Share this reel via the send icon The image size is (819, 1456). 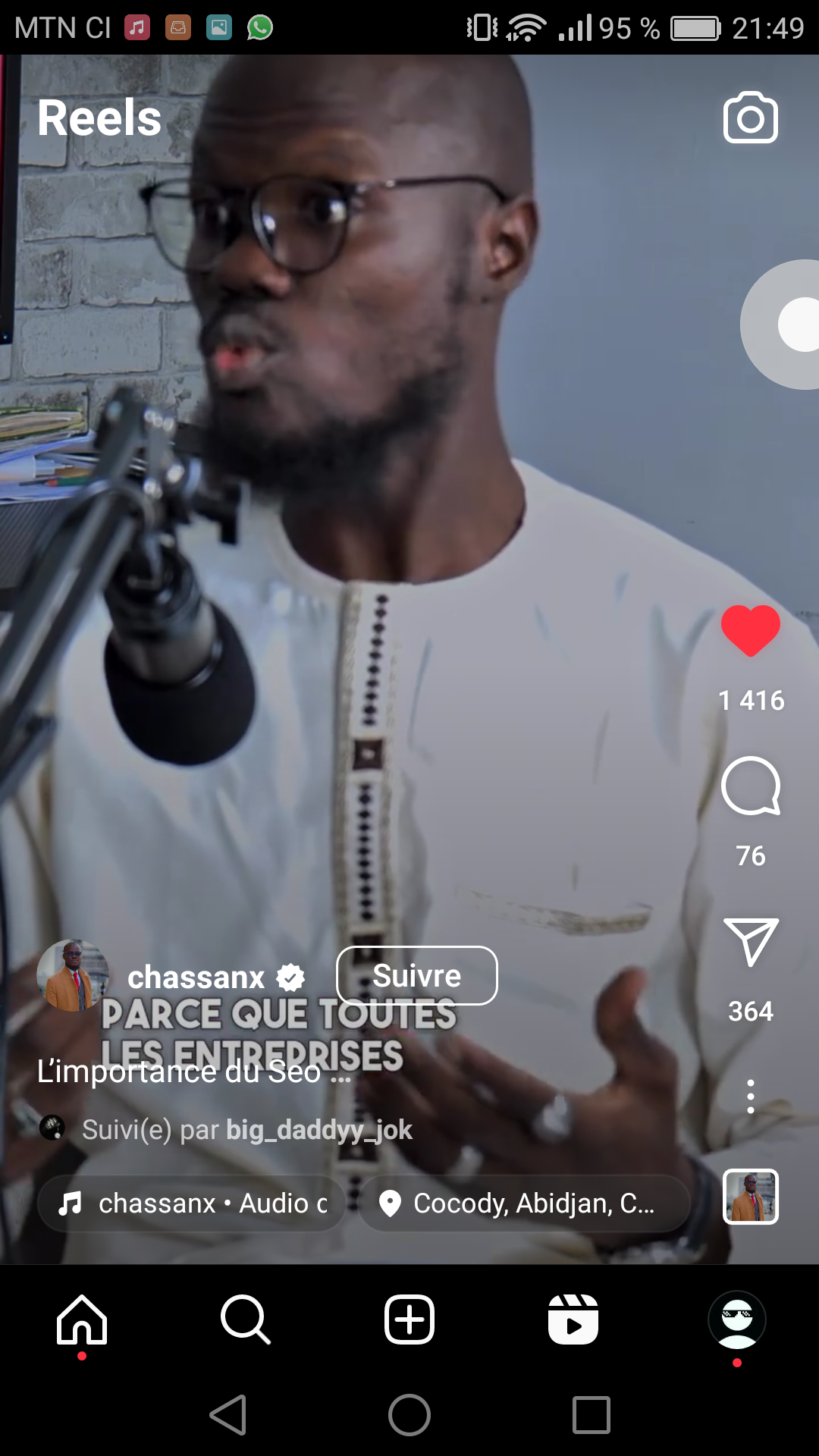coord(750,942)
